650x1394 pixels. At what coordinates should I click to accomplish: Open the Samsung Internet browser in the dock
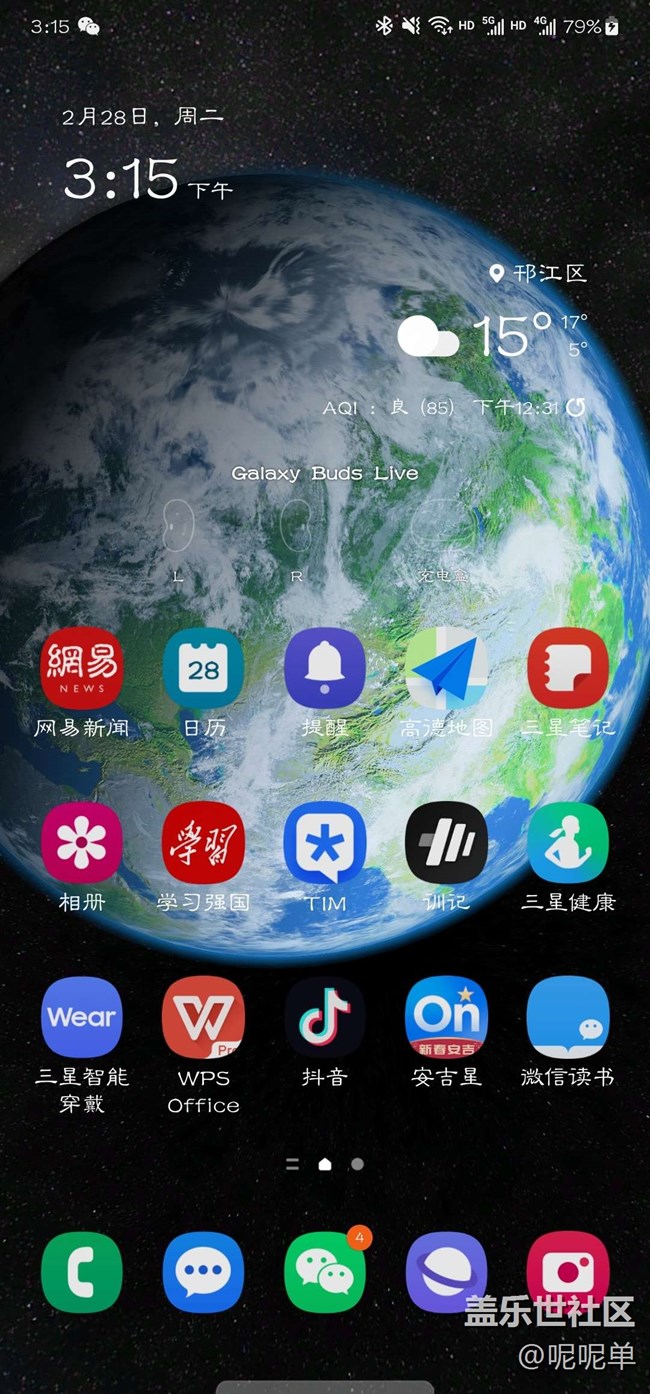pos(446,1272)
